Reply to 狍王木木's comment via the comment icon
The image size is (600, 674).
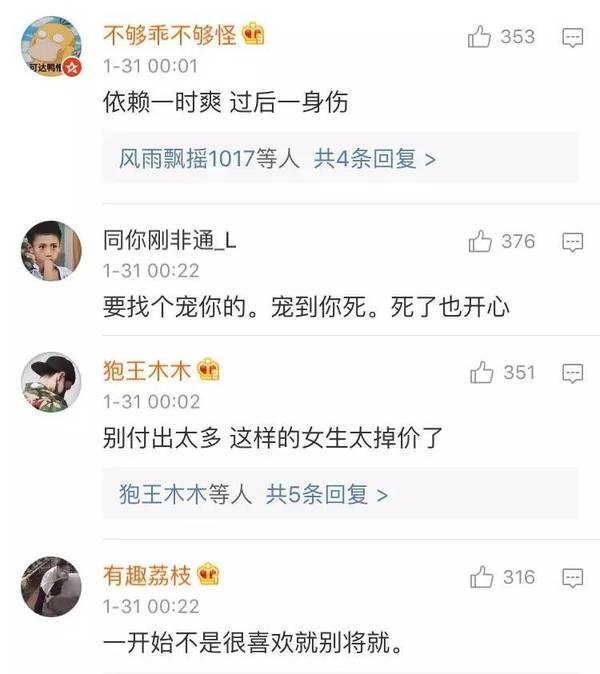coord(573,373)
